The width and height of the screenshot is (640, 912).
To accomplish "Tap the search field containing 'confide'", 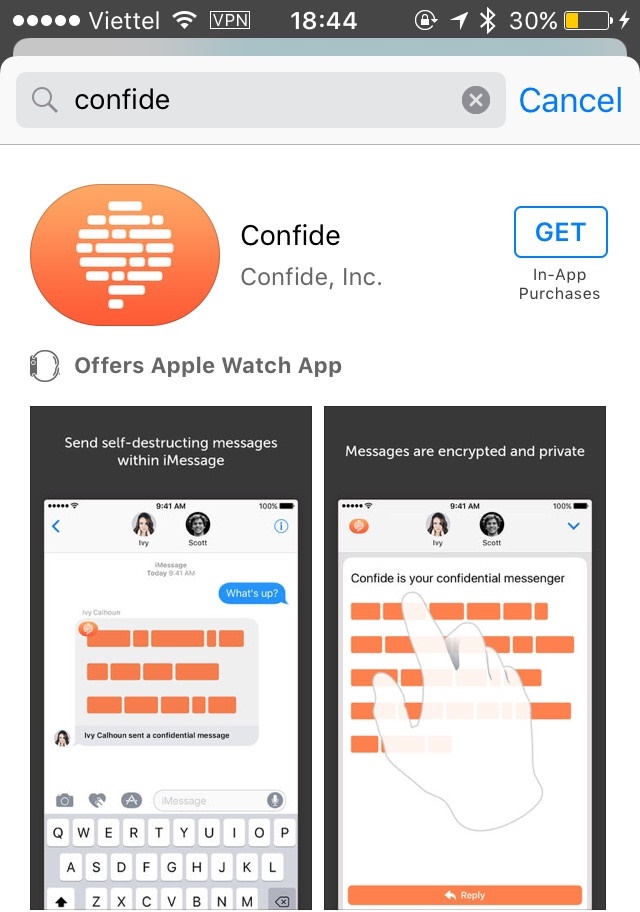I will pos(260,100).
